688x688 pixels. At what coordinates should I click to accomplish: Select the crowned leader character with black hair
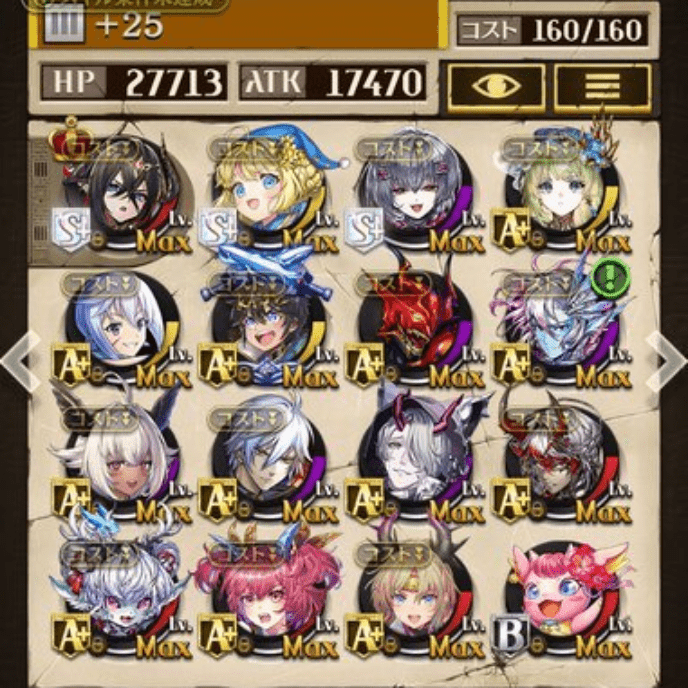[x=120, y=192]
